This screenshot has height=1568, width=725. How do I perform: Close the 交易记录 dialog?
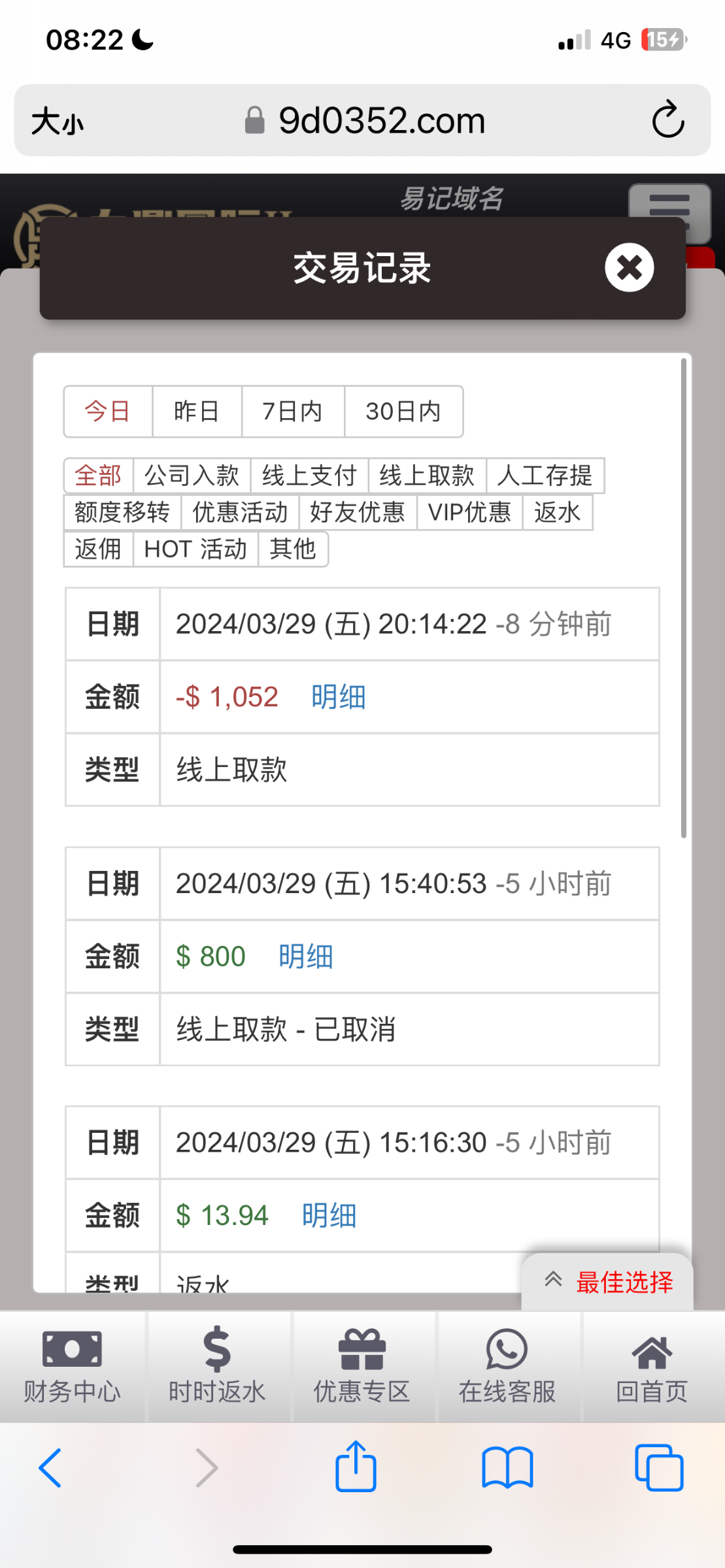pos(628,267)
